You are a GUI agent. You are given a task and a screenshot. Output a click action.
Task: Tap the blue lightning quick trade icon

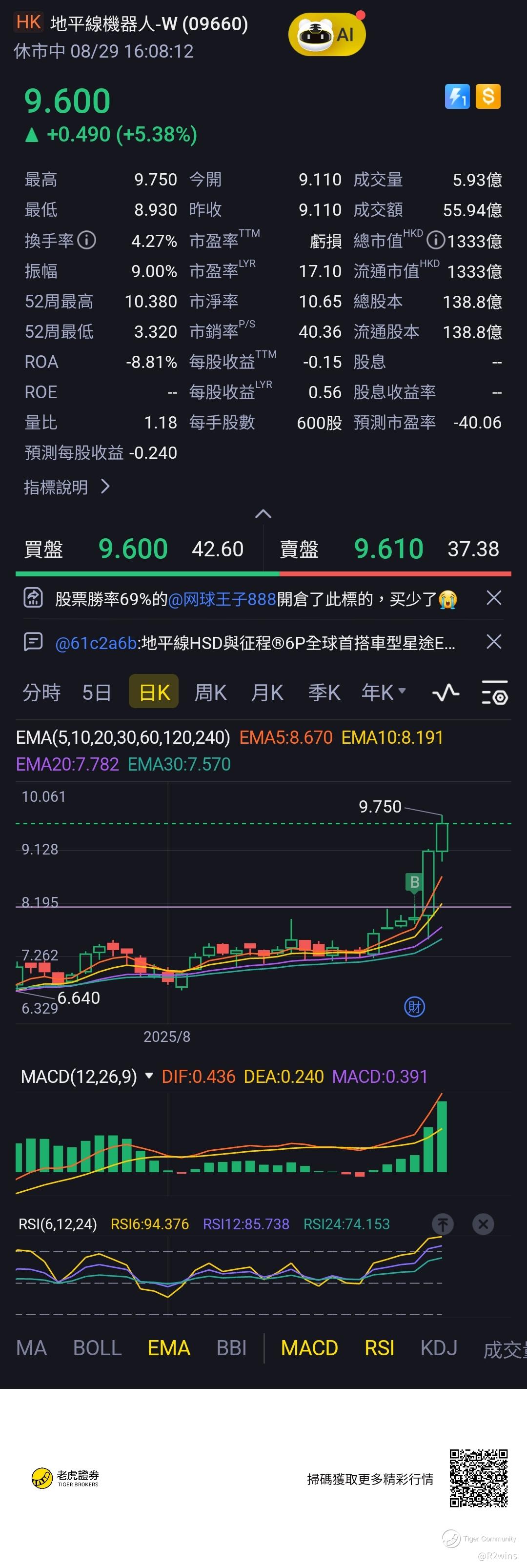click(457, 97)
